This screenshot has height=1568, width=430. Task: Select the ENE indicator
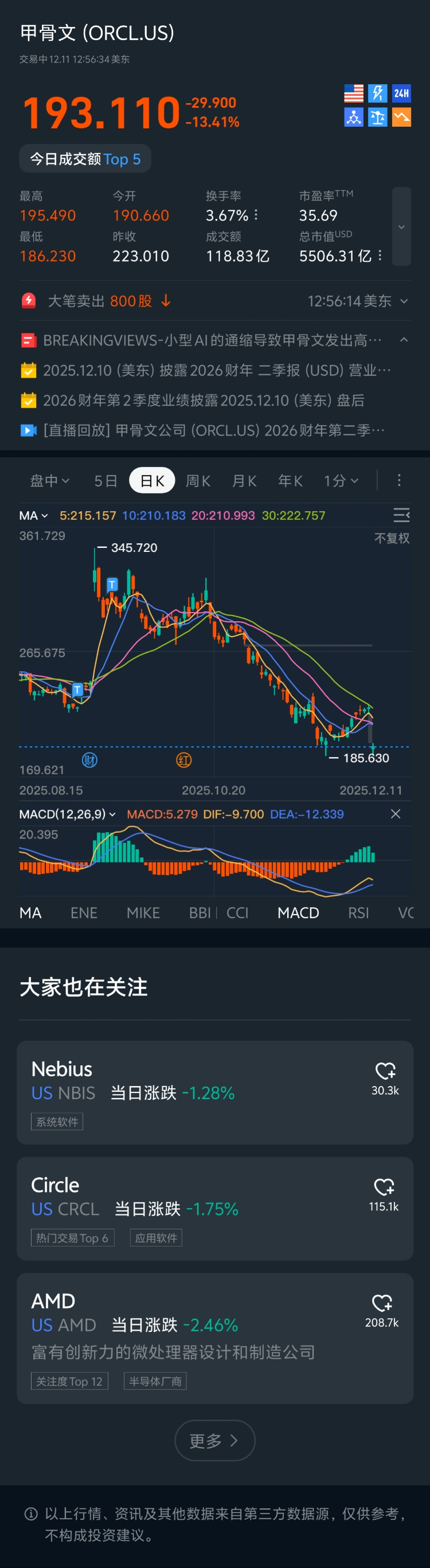pos(84,912)
